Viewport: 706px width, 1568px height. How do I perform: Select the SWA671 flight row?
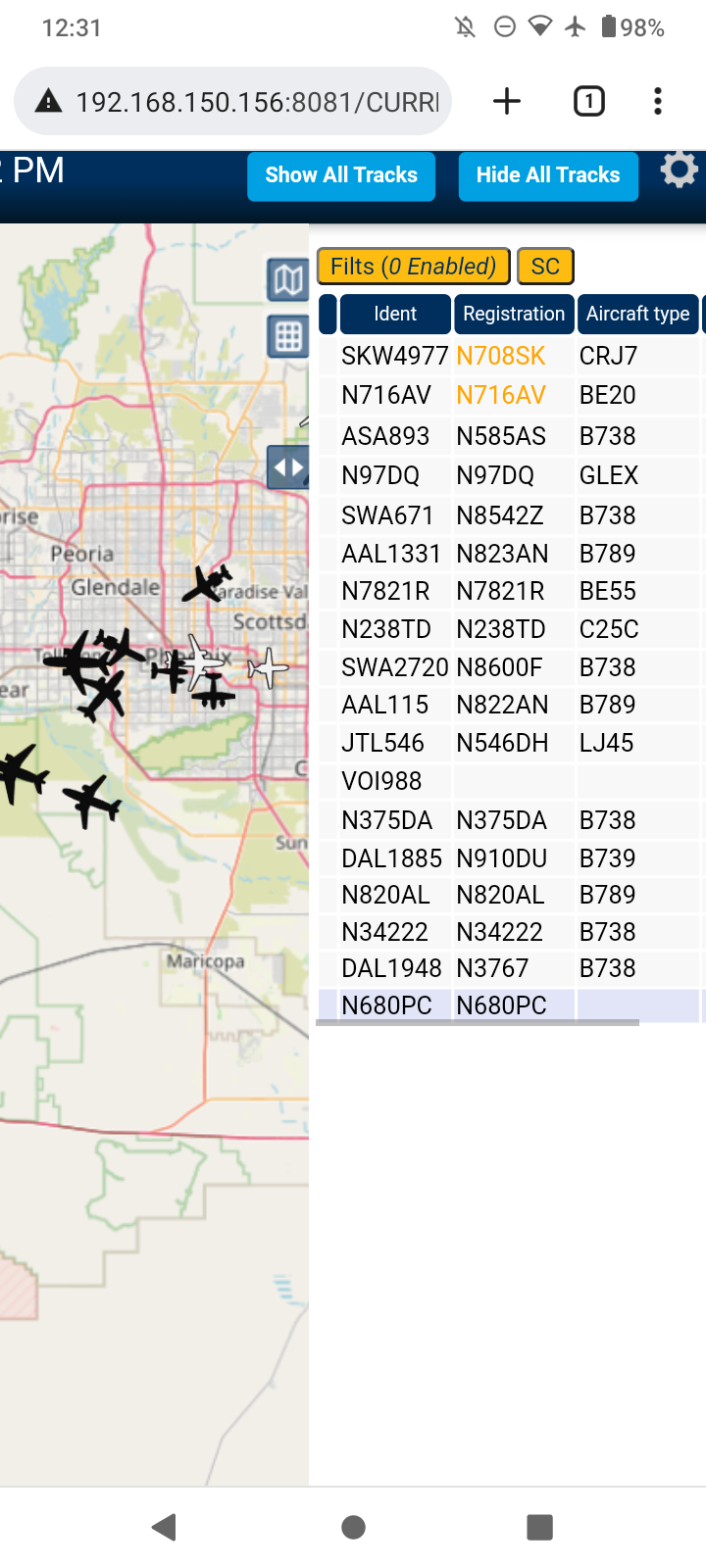click(510, 515)
